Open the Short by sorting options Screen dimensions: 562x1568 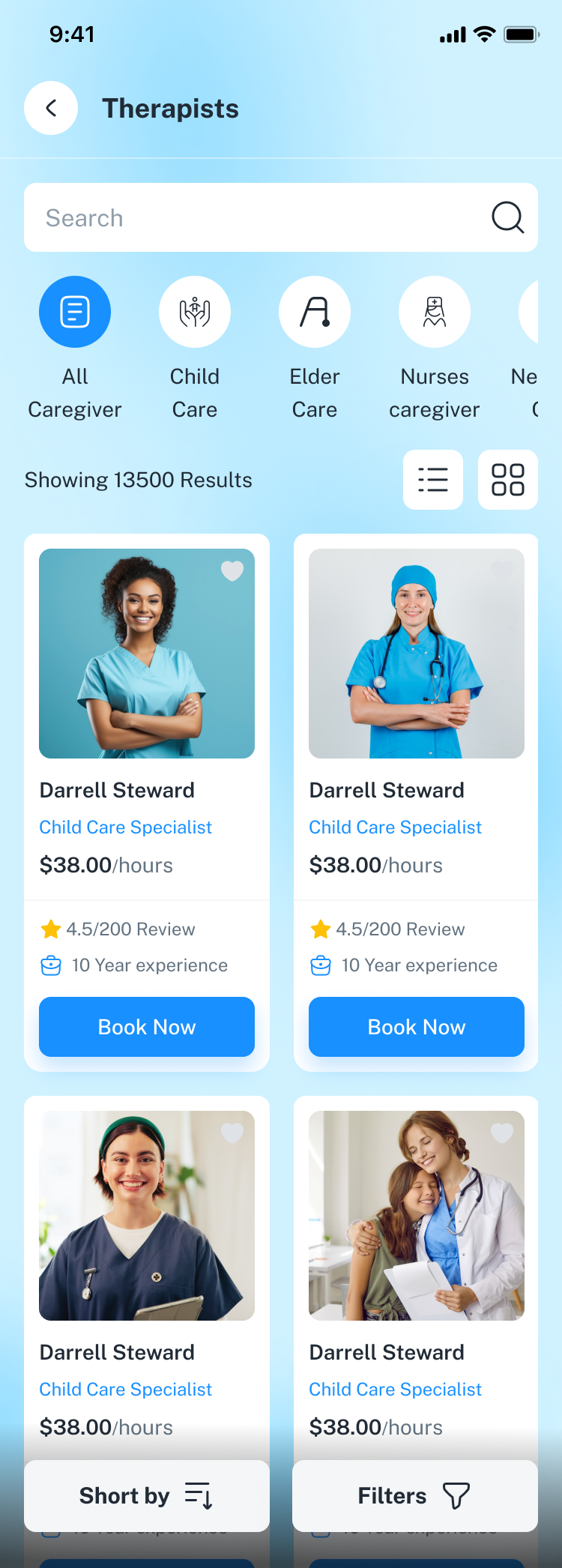[x=147, y=1495]
